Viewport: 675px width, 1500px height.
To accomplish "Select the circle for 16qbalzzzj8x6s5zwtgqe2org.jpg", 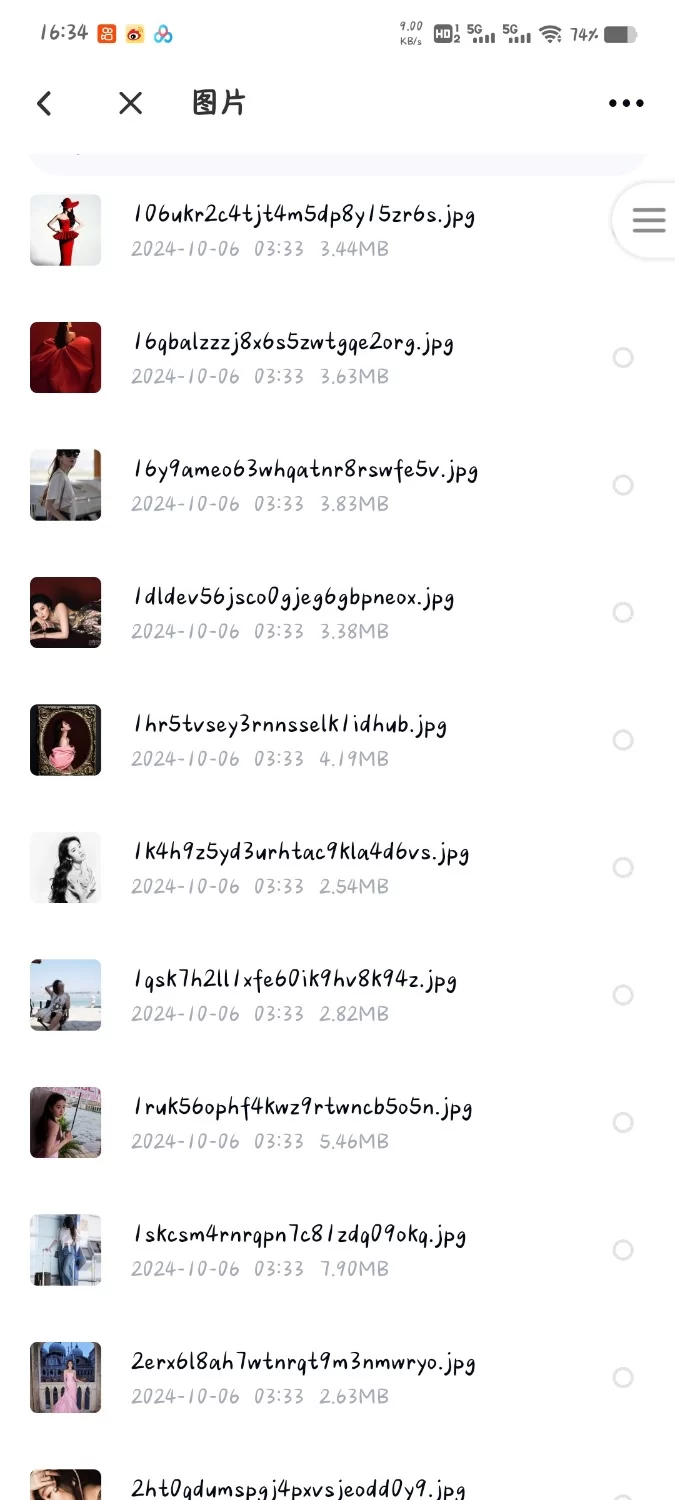I will click(623, 357).
